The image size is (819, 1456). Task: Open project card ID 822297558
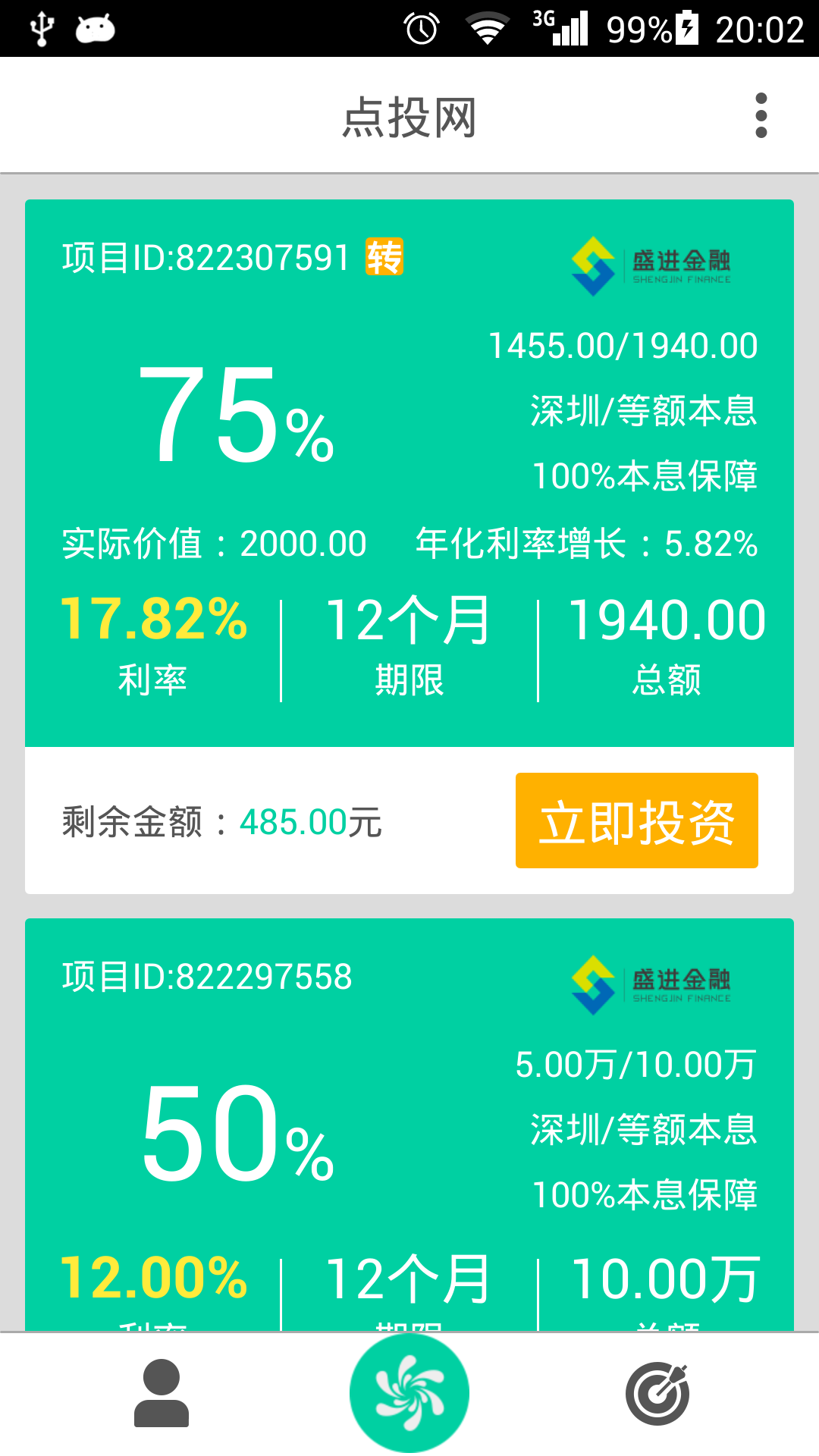click(x=409, y=1125)
